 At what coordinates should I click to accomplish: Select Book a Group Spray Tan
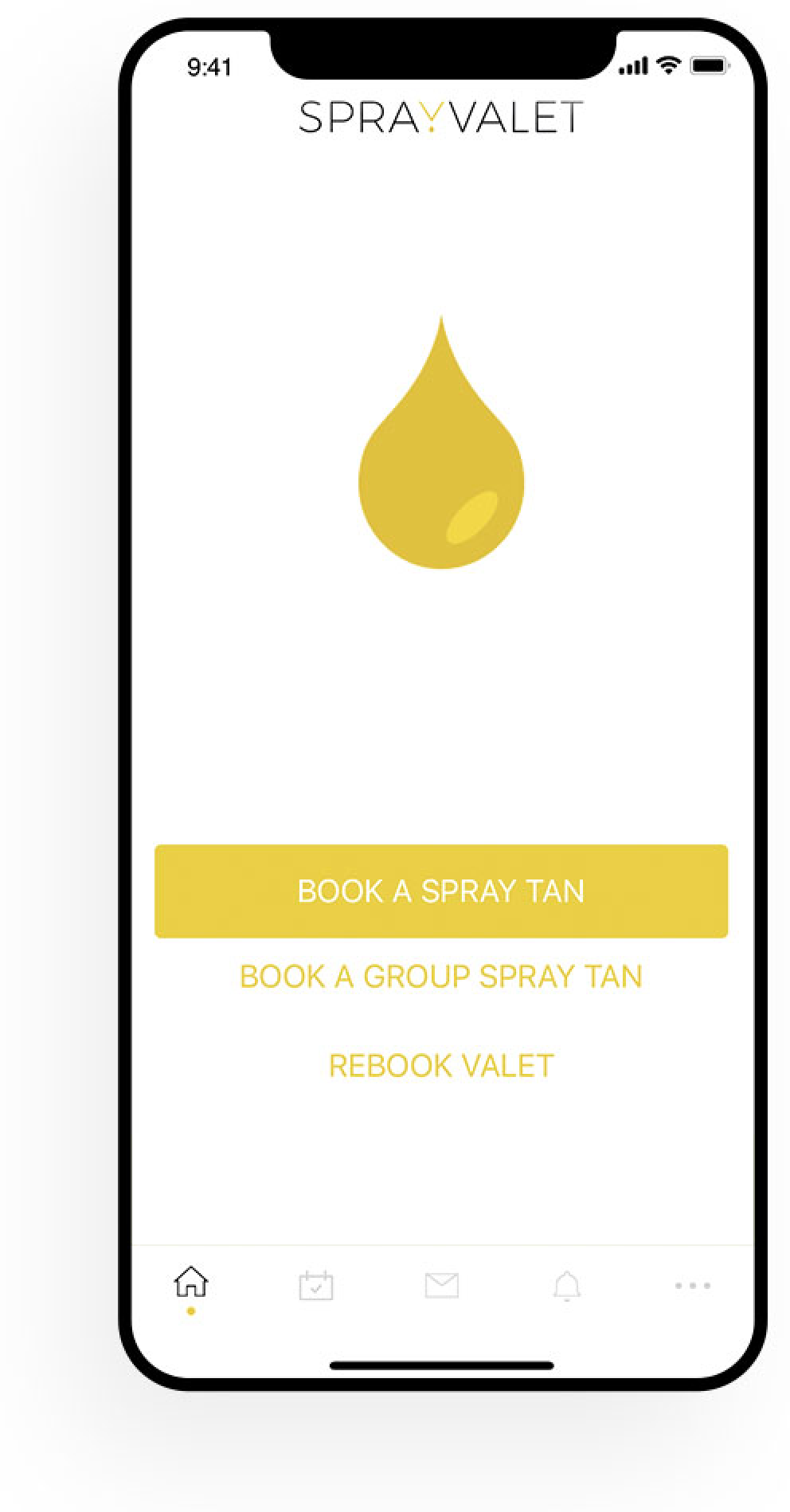click(x=440, y=977)
